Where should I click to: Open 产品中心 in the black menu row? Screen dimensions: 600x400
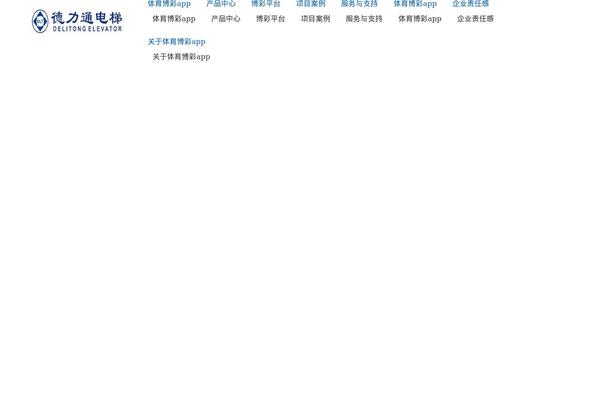225,19
